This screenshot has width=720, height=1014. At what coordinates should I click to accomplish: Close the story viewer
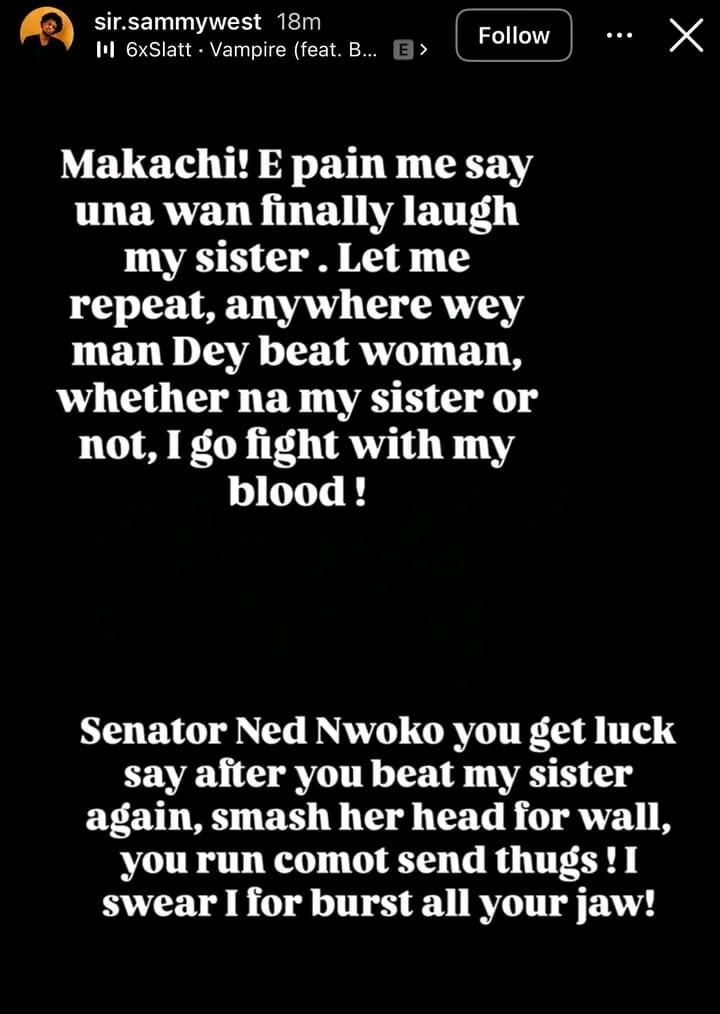click(686, 36)
